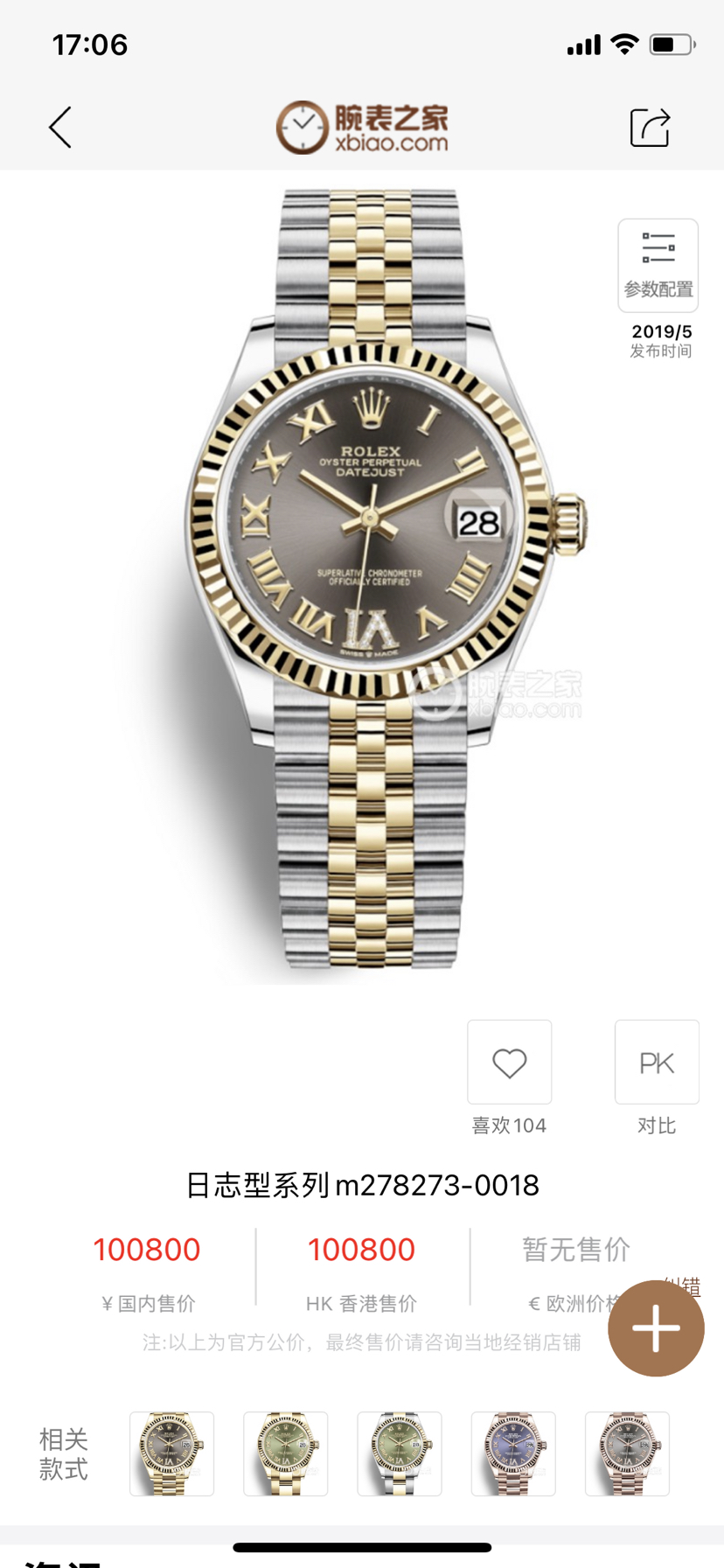
Task: Like this watch with the heart button
Action: [x=509, y=1063]
